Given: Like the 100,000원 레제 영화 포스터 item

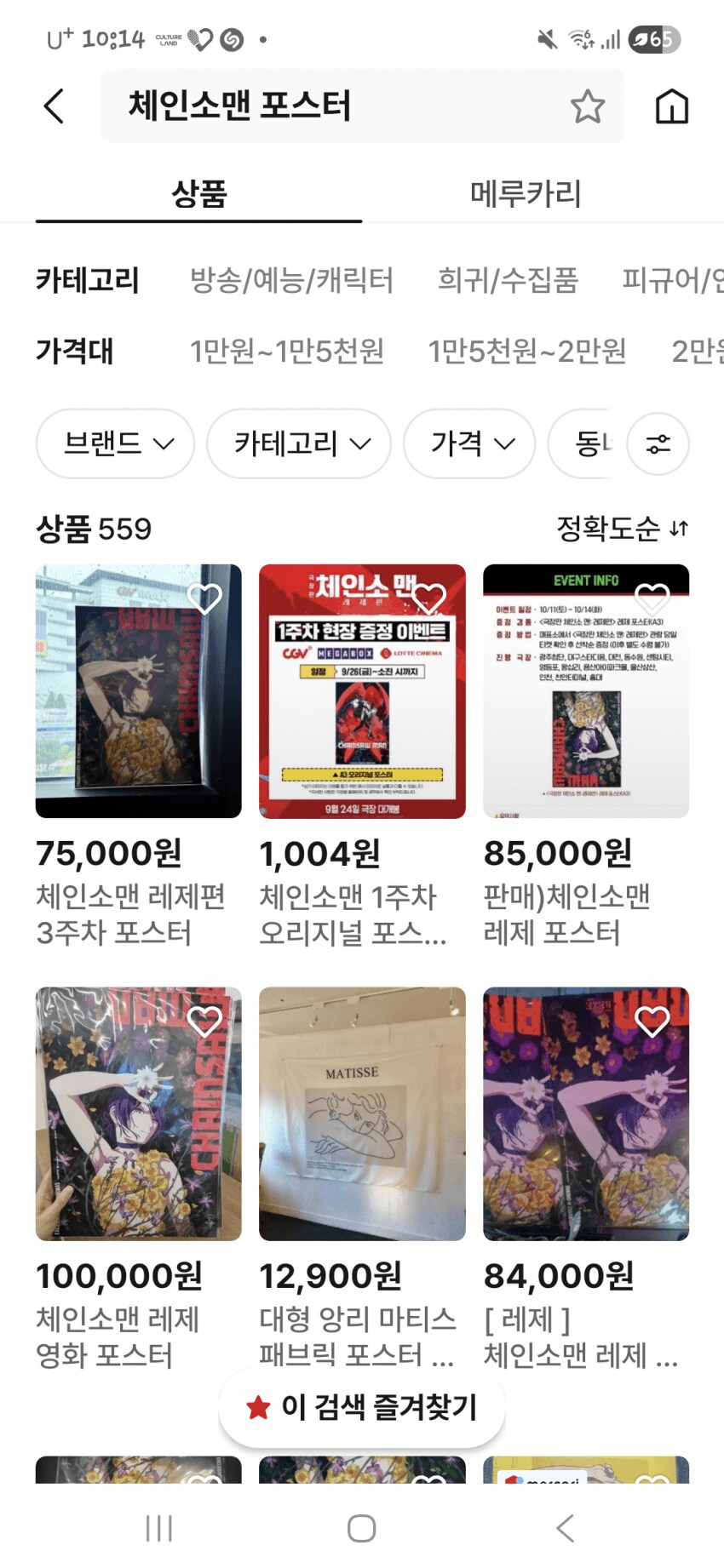Looking at the screenshot, I should [204, 1021].
